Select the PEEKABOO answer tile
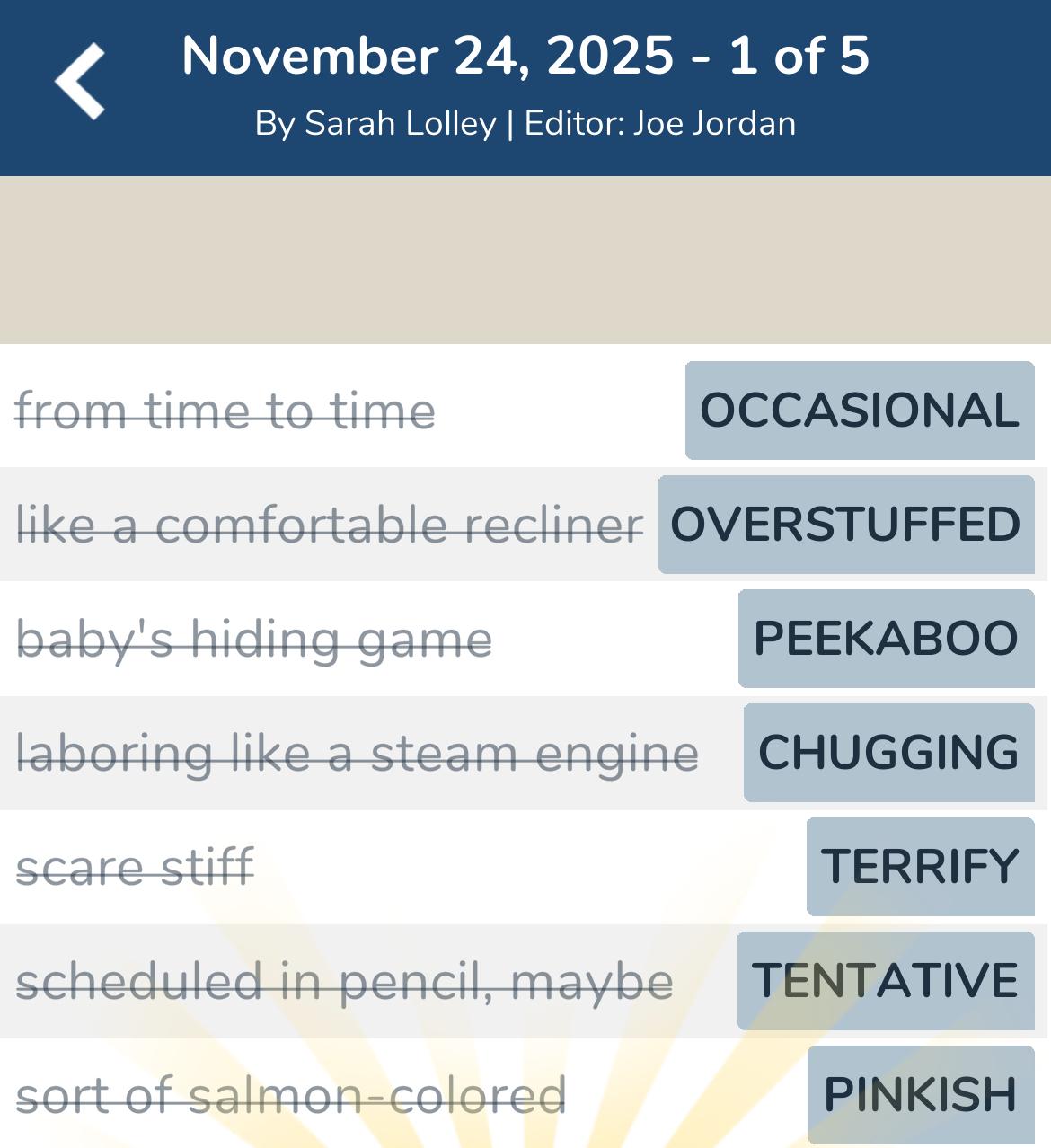Image resolution: width=1051 pixels, height=1148 pixels. pos(885,640)
